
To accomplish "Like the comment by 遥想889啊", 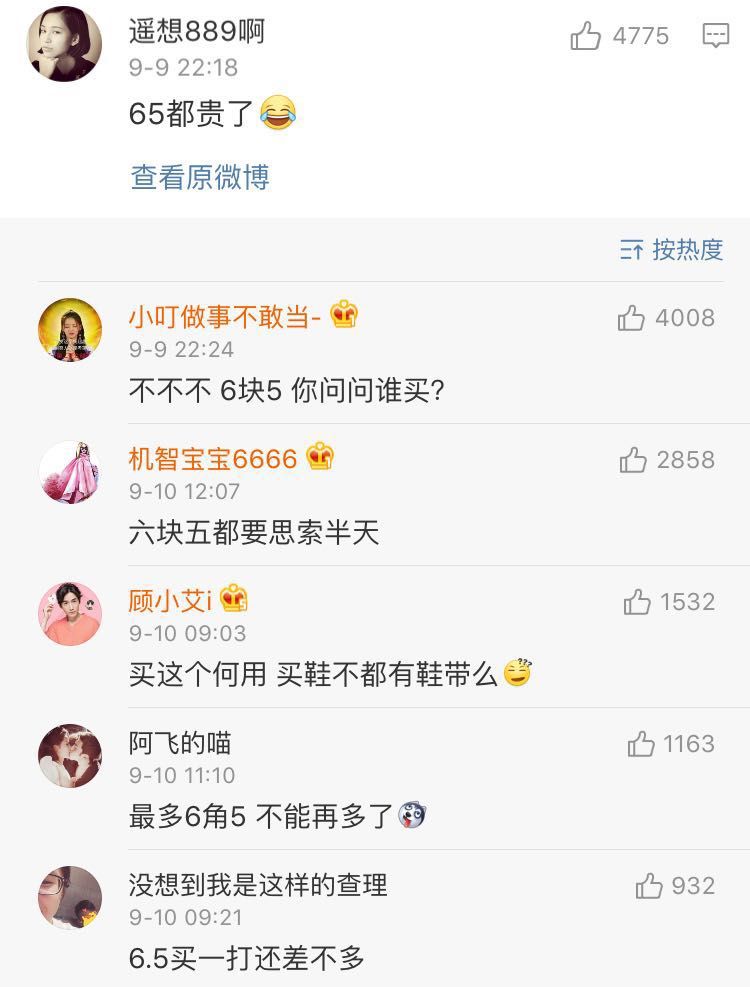I will pos(586,37).
